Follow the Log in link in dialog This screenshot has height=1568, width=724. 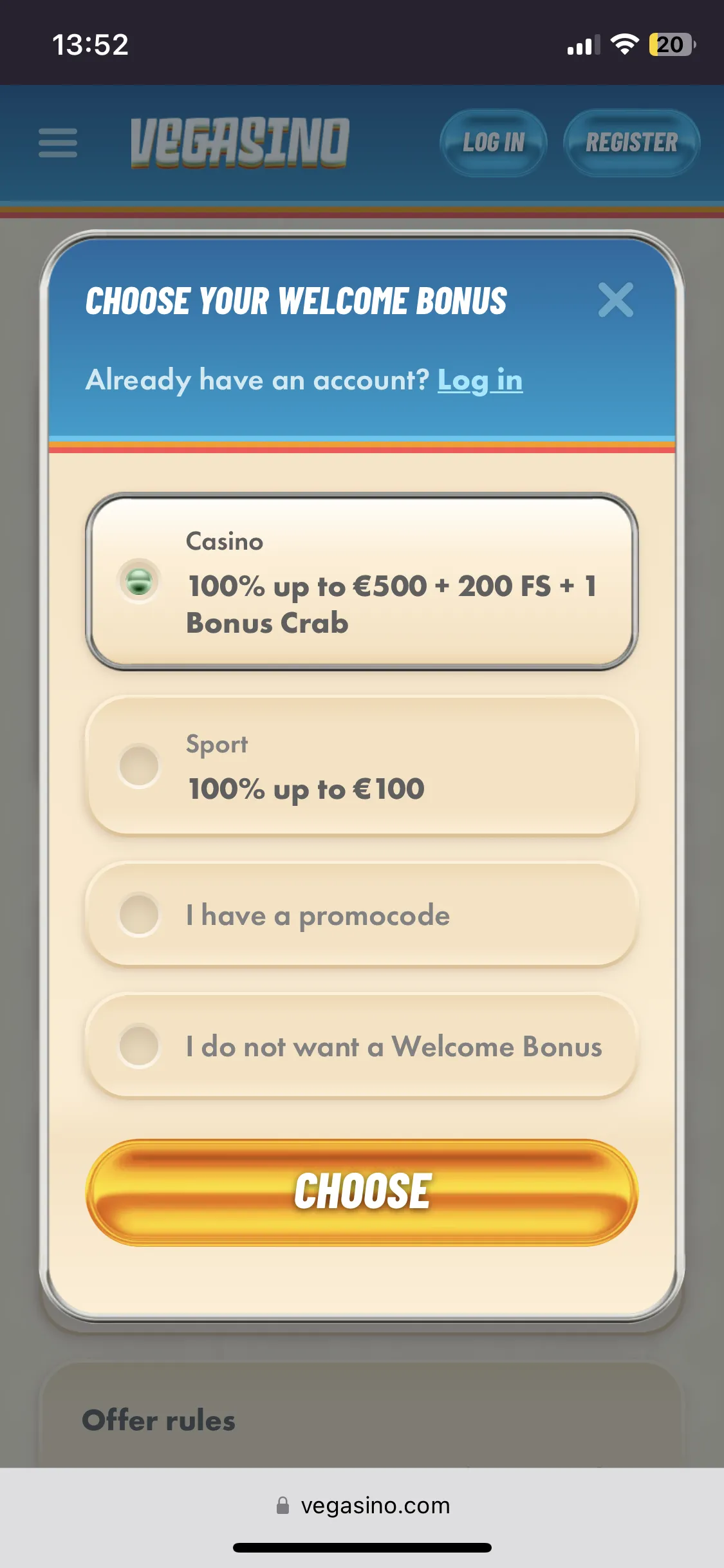[479, 380]
